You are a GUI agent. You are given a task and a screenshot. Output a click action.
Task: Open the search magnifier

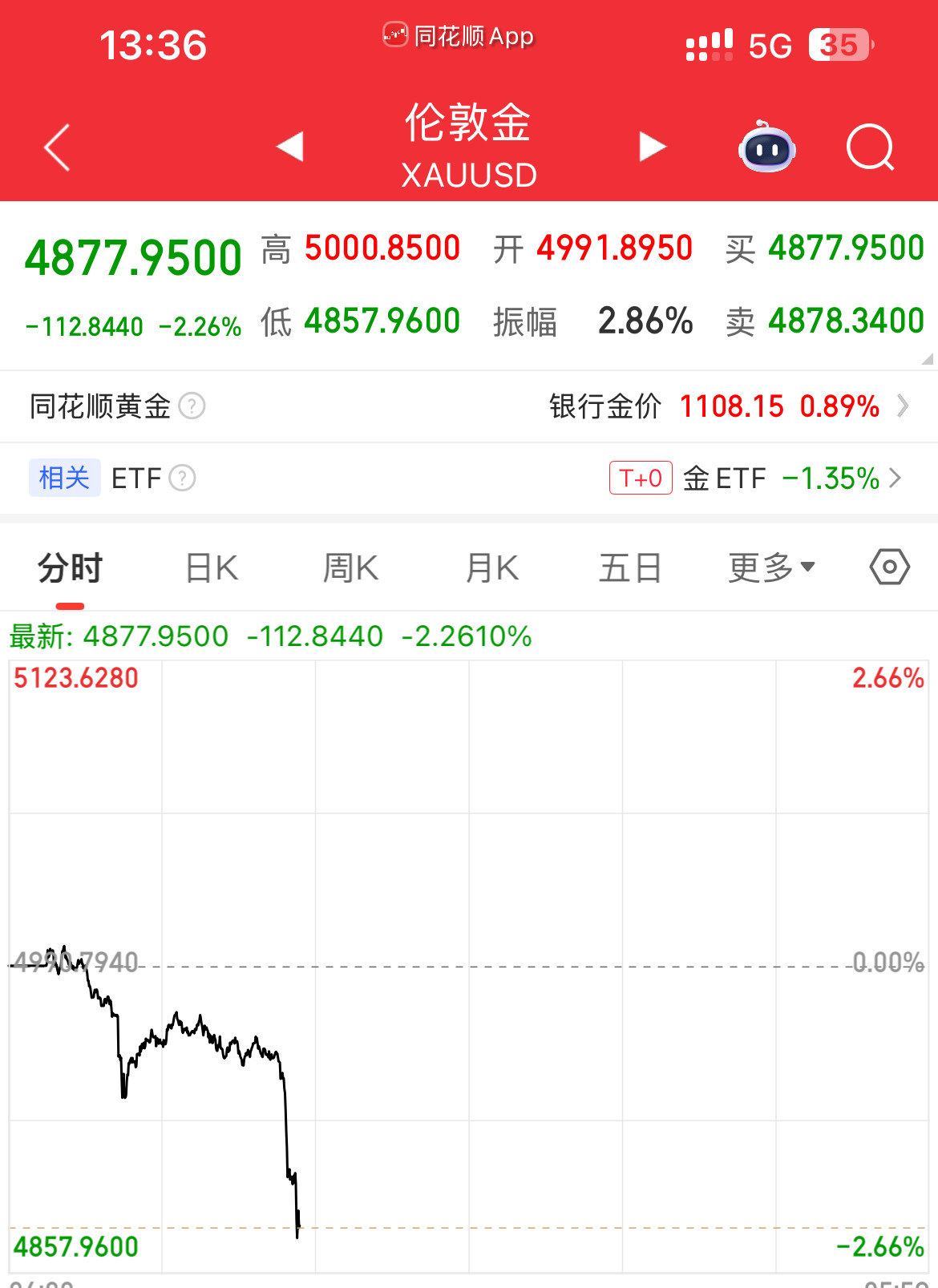click(x=871, y=147)
